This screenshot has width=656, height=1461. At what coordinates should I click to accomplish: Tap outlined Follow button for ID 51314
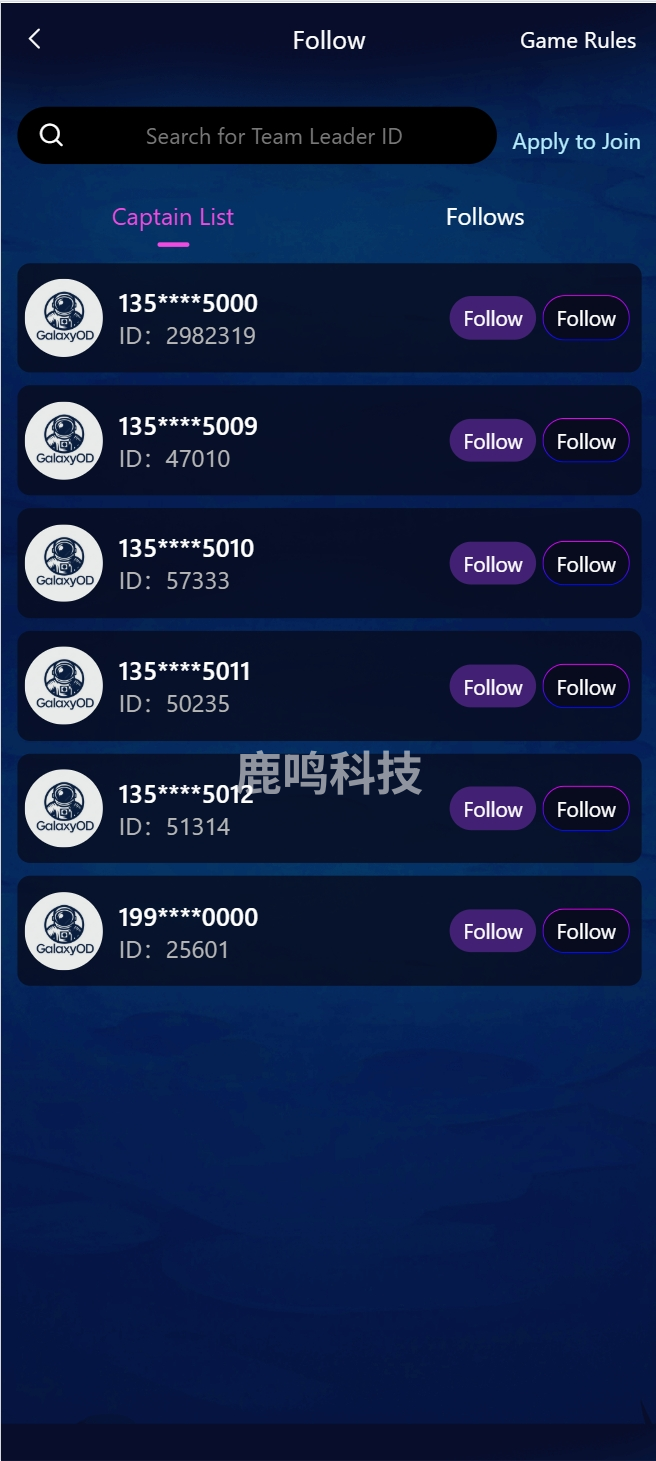point(586,810)
